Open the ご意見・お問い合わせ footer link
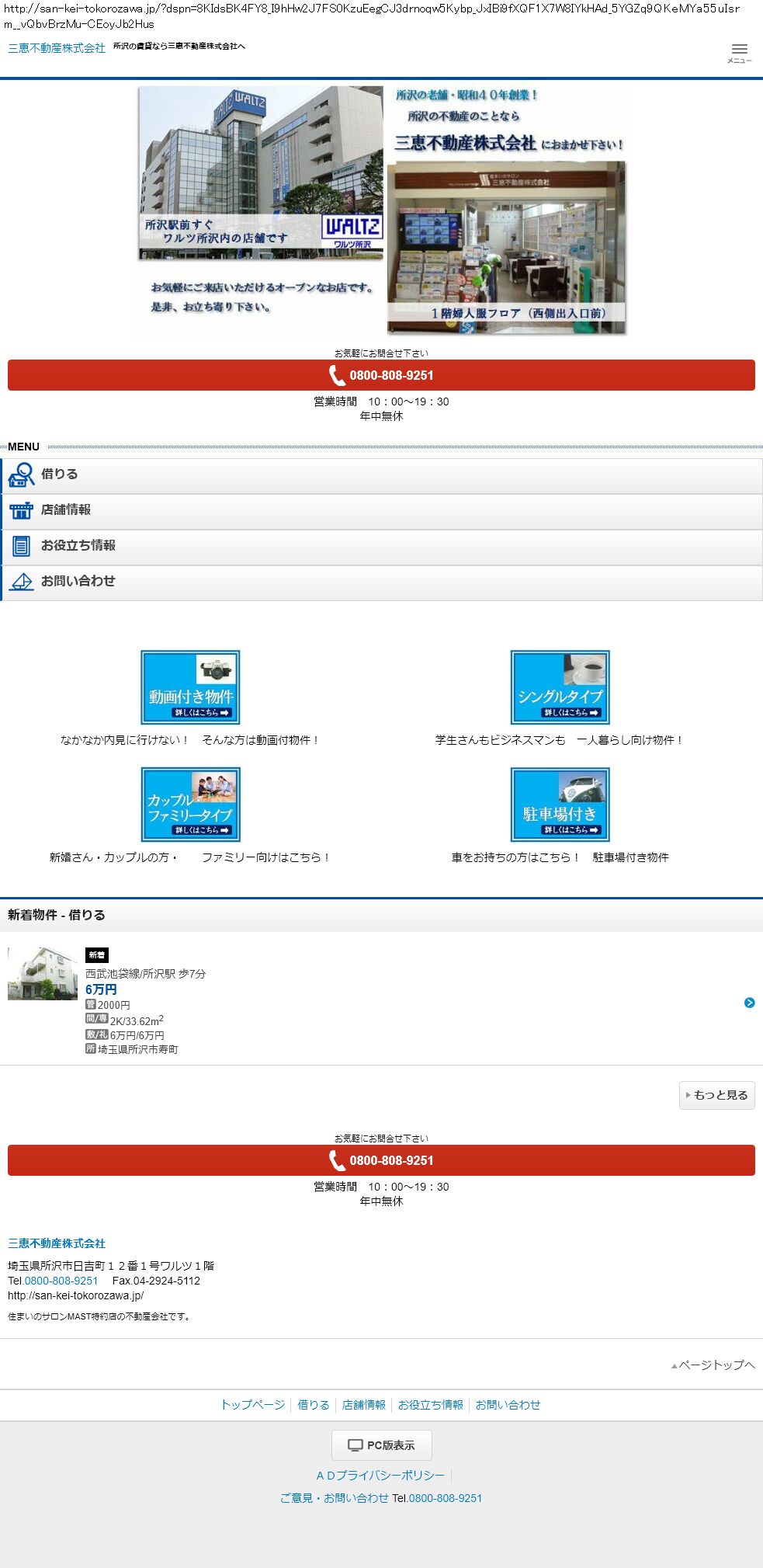This screenshot has width=763, height=1568. (334, 1497)
